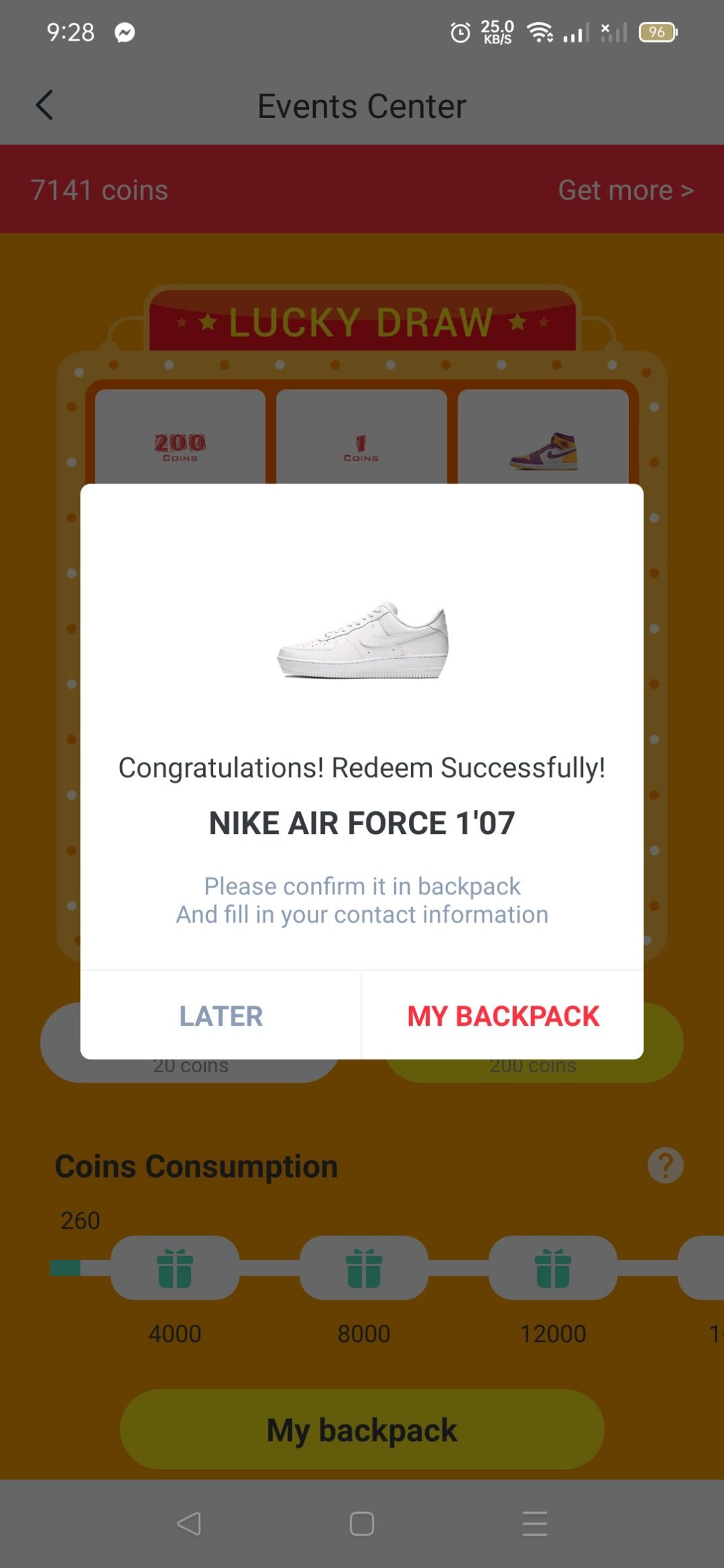The image size is (724, 1568).
Task: Open MY BACKPACK from the dialog
Action: (503, 1016)
